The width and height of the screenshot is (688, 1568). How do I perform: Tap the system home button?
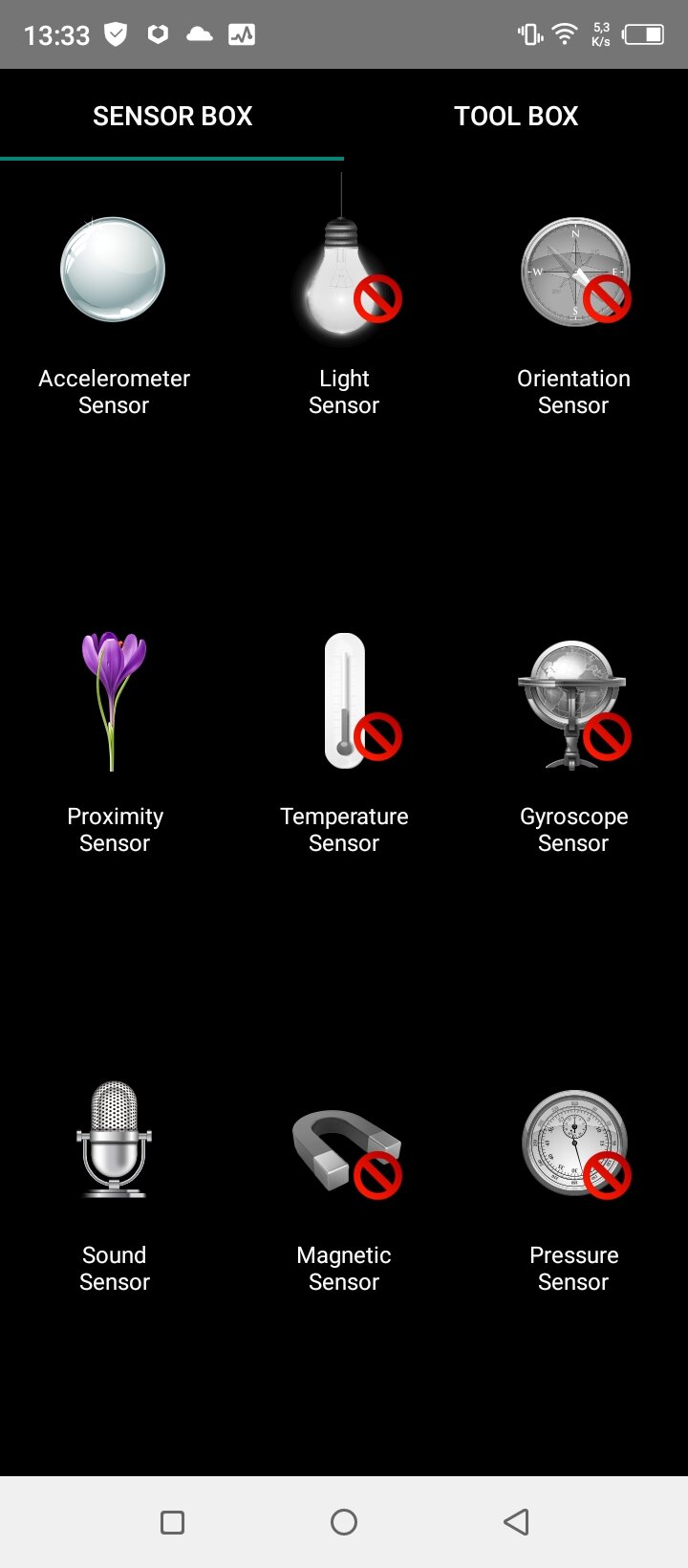pyautogui.click(x=344, y=1522)
